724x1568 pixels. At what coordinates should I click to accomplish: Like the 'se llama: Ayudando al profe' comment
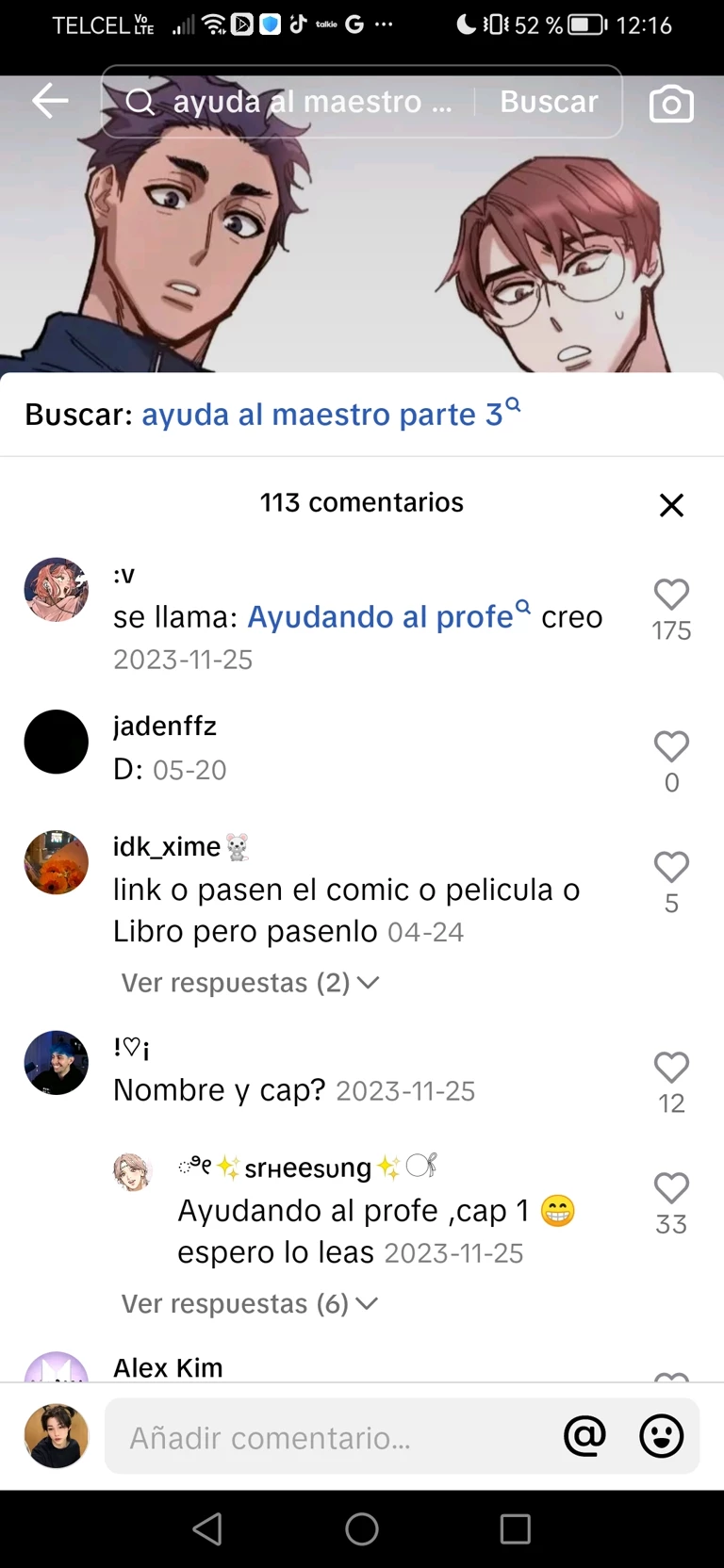click(x=671, y=596)
